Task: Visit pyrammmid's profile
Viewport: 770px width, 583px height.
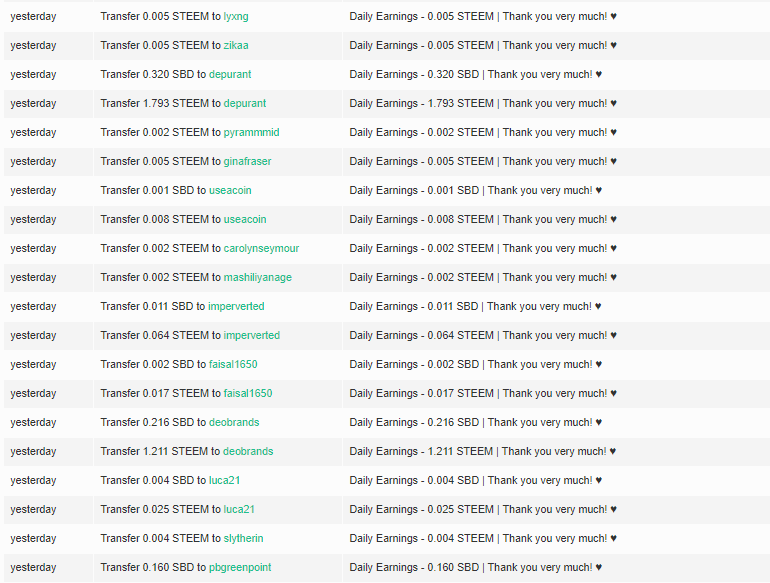Action: (x=252, y=132)
